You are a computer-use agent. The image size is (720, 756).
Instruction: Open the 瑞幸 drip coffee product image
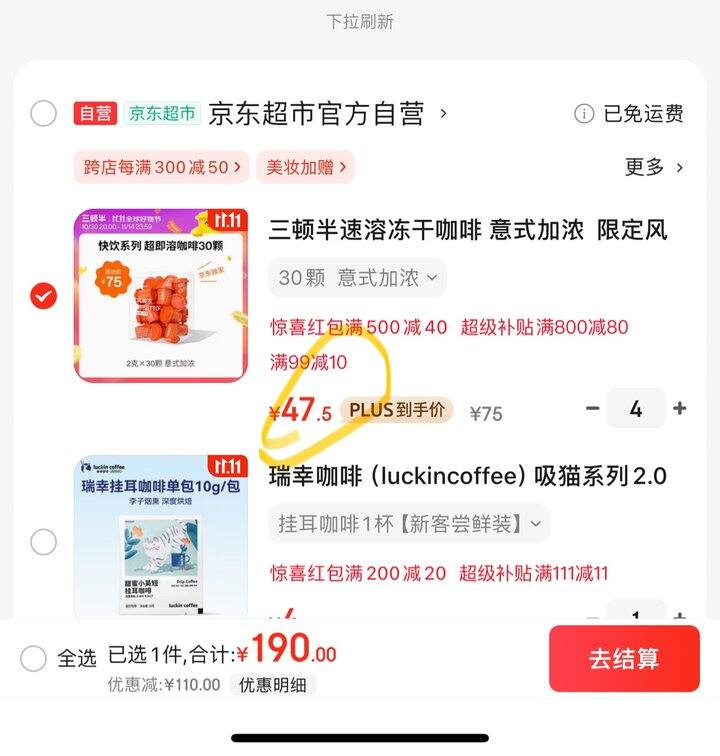pyautogui.click(x=161, y=538)
